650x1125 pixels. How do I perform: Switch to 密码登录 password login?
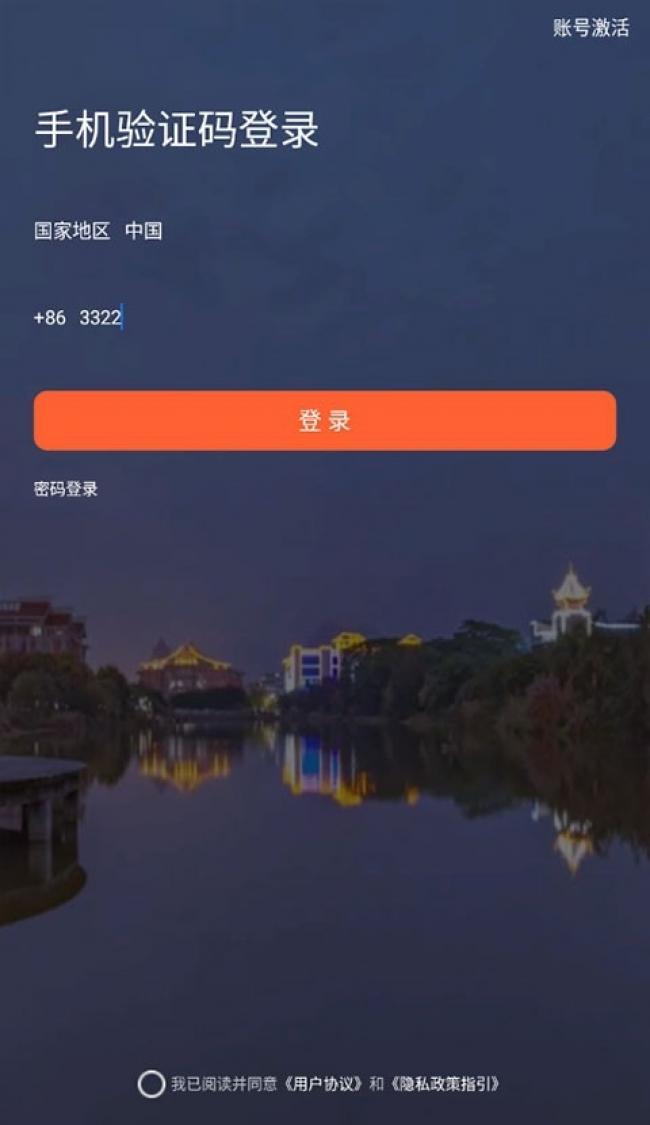pos(66,489)
